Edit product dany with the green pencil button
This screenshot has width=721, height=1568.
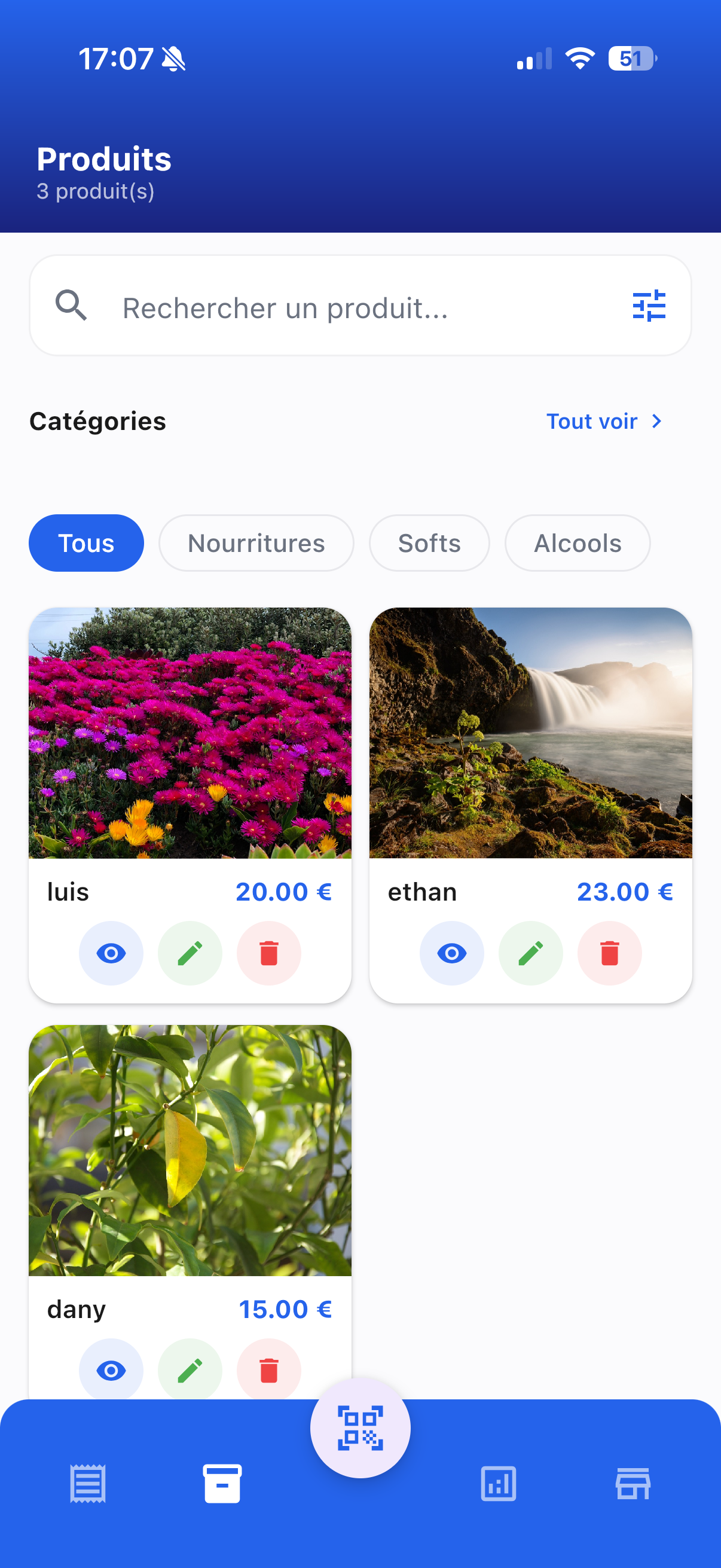pyautogui.click(x=190, y=1370)
